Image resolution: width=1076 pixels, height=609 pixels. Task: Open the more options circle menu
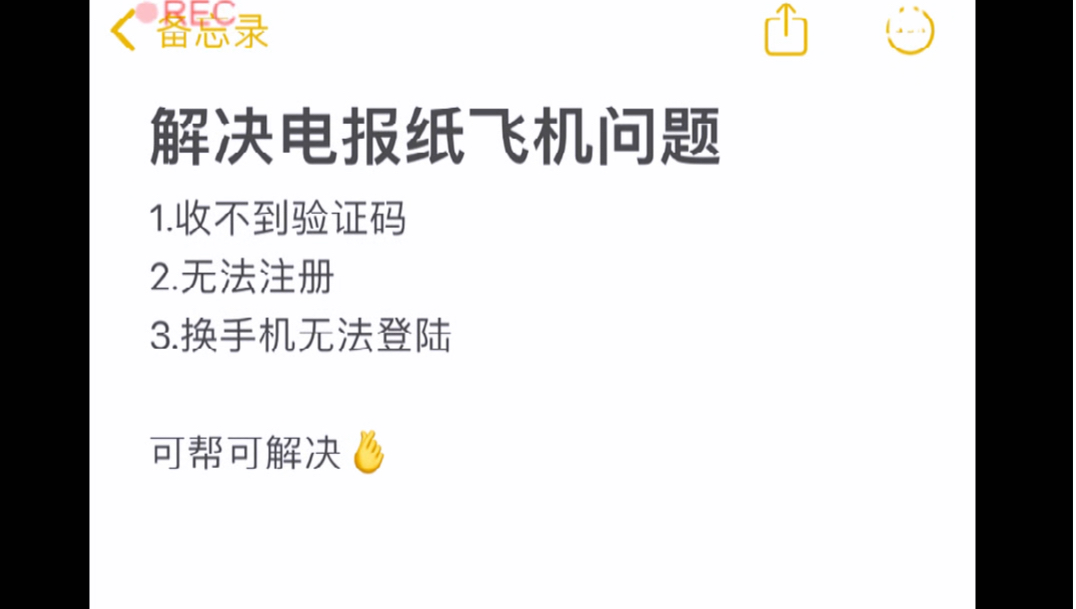[x=909, y=30]
